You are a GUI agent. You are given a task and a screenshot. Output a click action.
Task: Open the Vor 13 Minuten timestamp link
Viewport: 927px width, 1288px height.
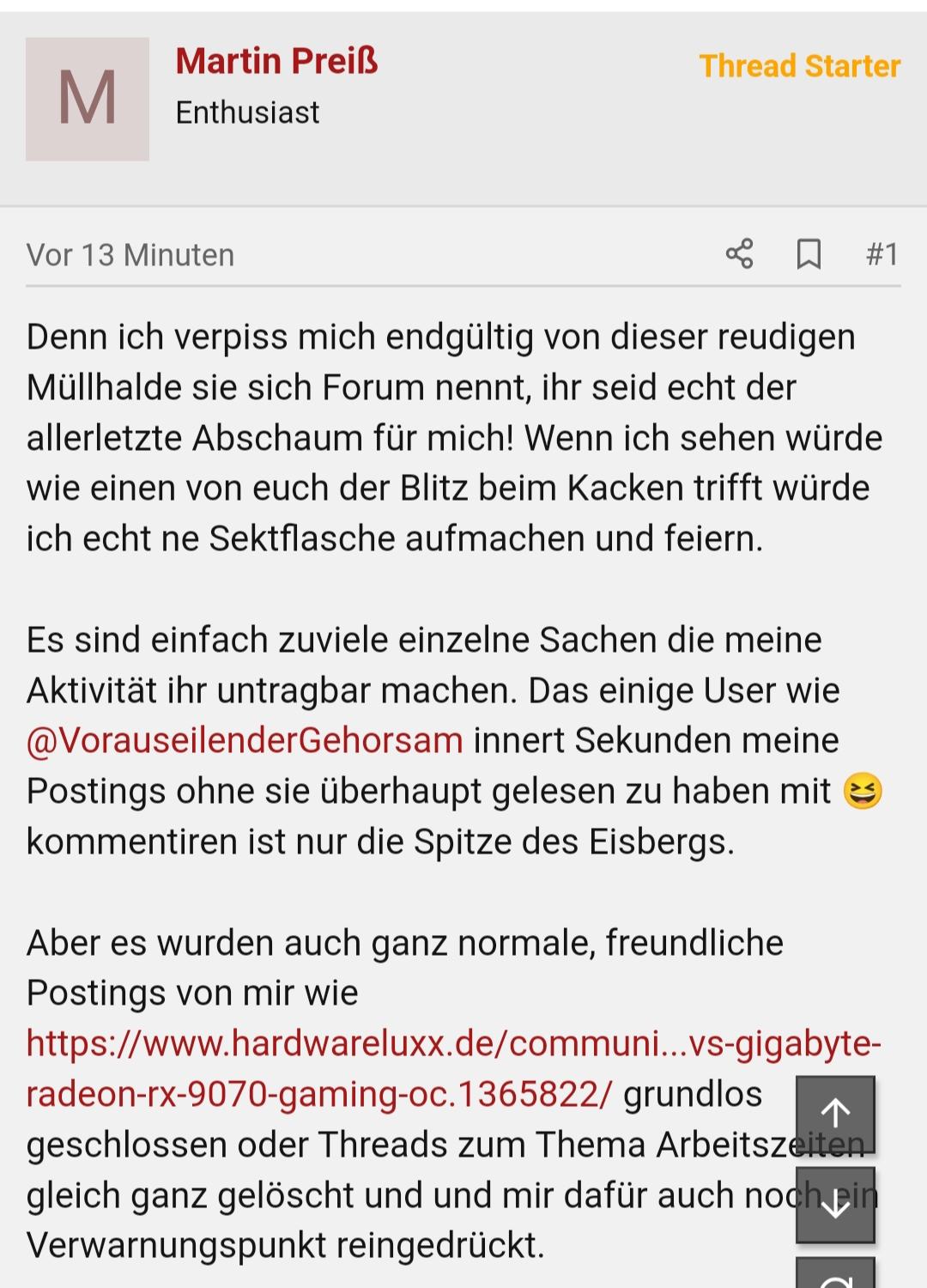click(130, 255)
